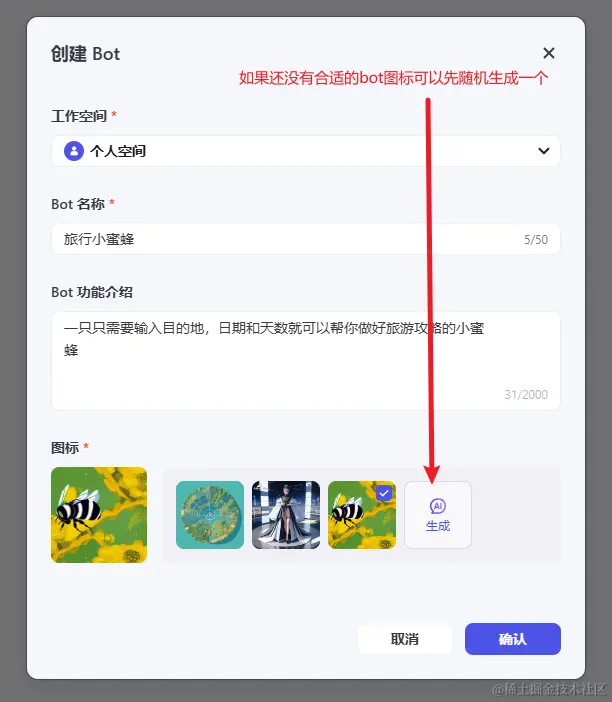
Task: Generate a new icon with AI 生成
Action: [x=438, y=515]
